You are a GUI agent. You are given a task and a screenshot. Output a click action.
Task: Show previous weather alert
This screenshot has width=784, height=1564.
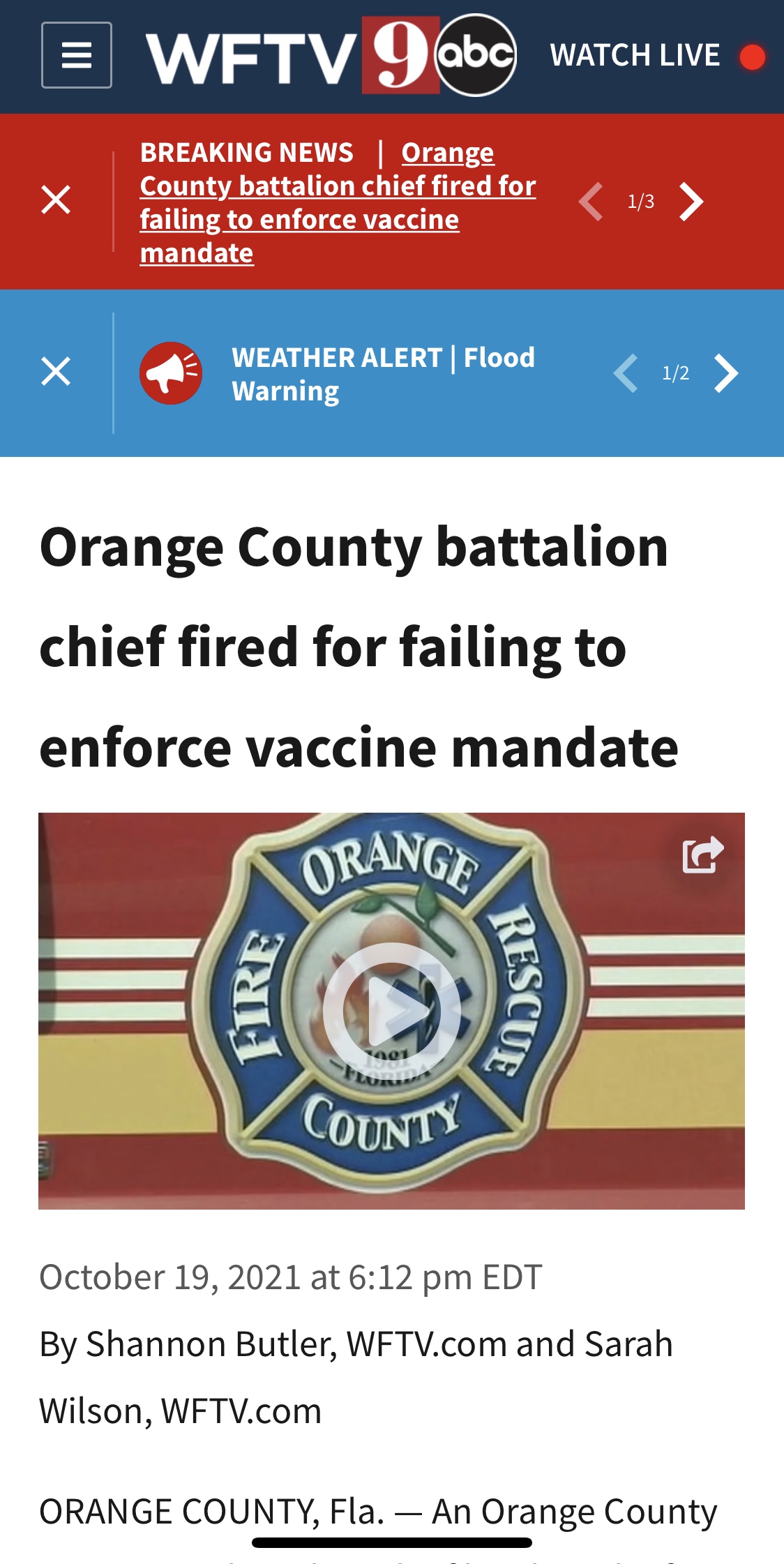pyautogui.click(x=626, y=373)
